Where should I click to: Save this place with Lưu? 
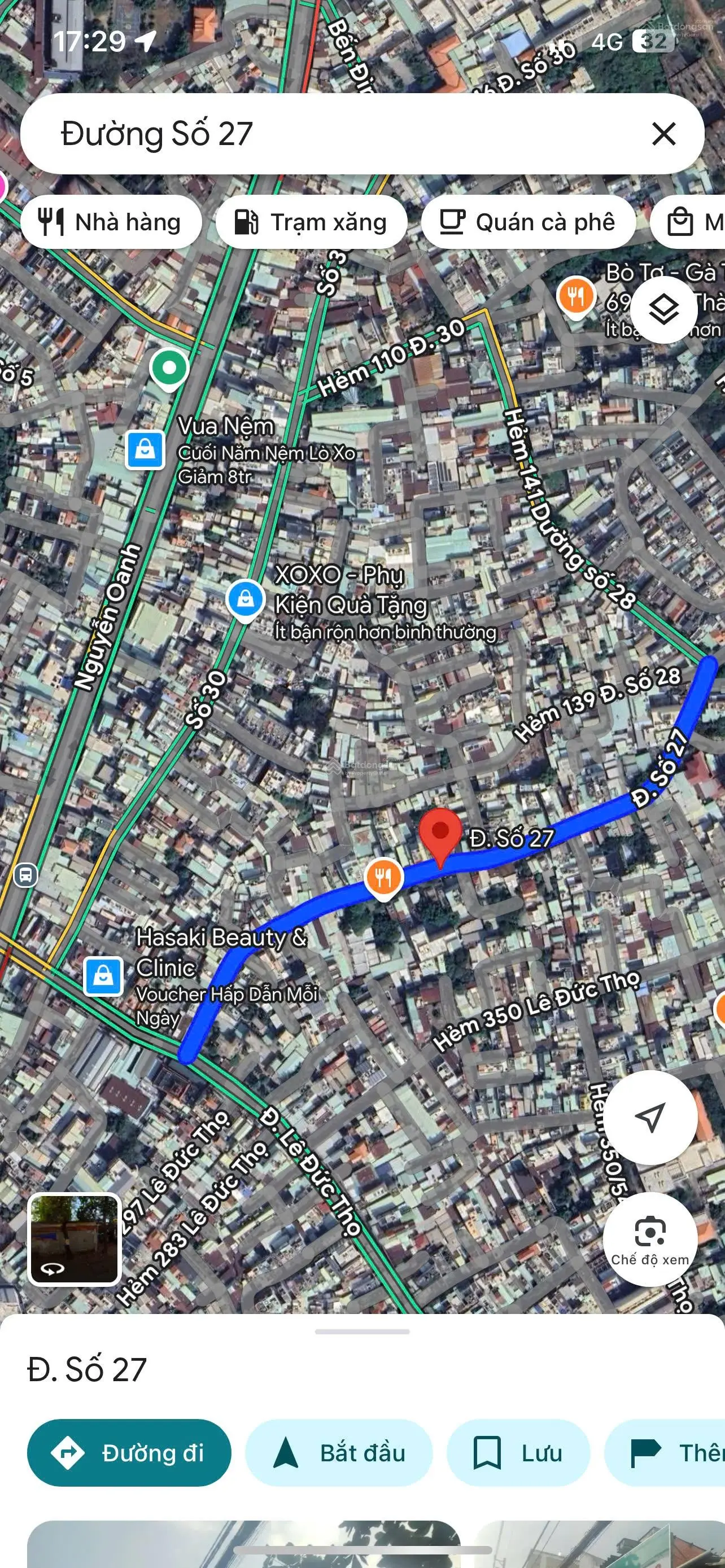pos(518,1453)
